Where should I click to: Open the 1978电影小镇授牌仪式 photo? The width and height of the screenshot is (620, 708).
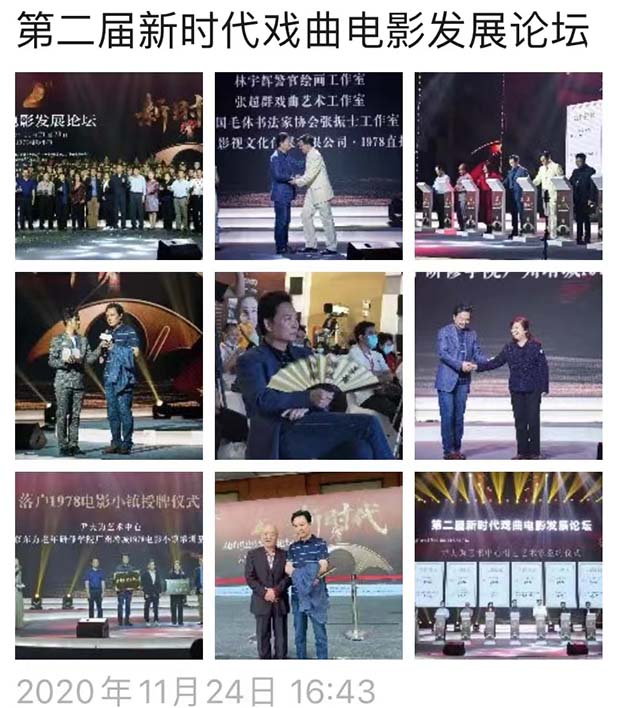(108, 565)
